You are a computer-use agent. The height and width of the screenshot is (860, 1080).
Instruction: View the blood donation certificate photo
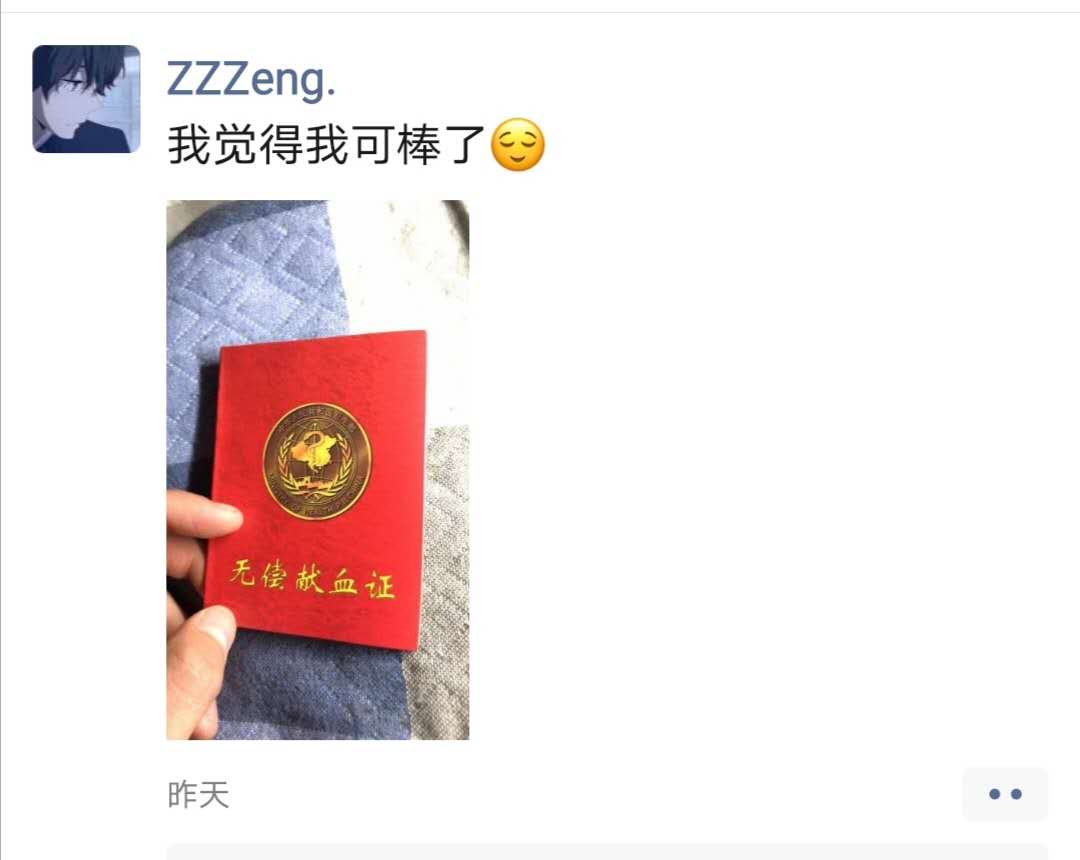[x=317, y=470]
